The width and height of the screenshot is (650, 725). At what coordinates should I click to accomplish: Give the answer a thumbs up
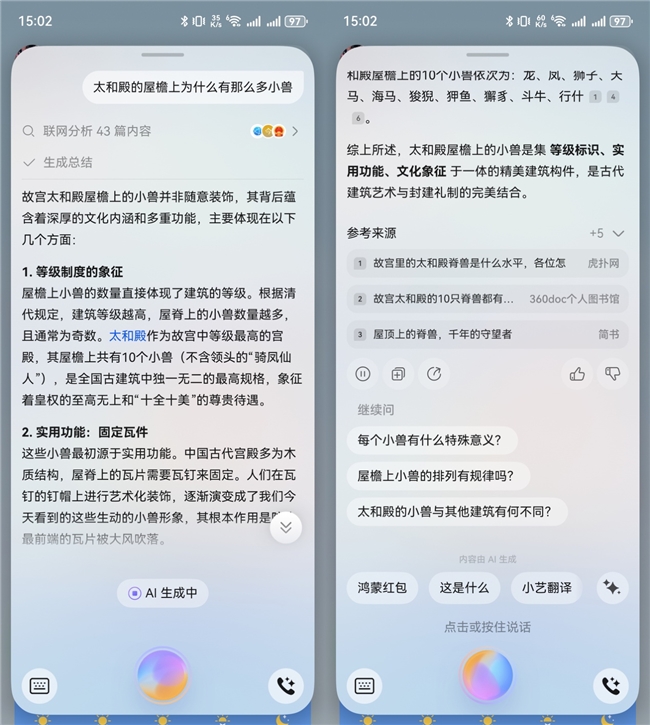[x=577, y=373]
